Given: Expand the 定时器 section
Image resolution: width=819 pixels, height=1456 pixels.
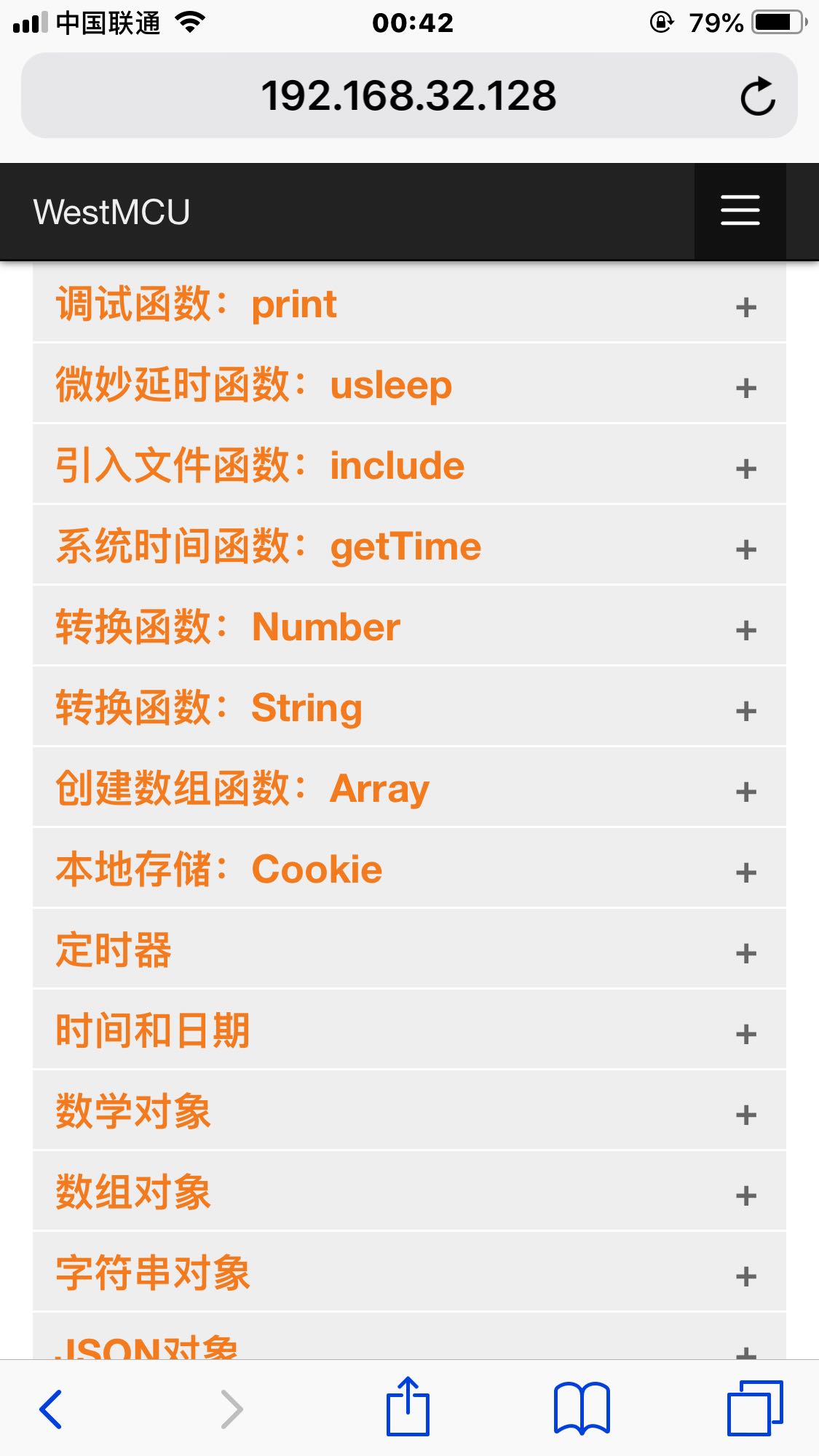Looking at the screenshot, I should pyautogui.click(x=409, y=950).
